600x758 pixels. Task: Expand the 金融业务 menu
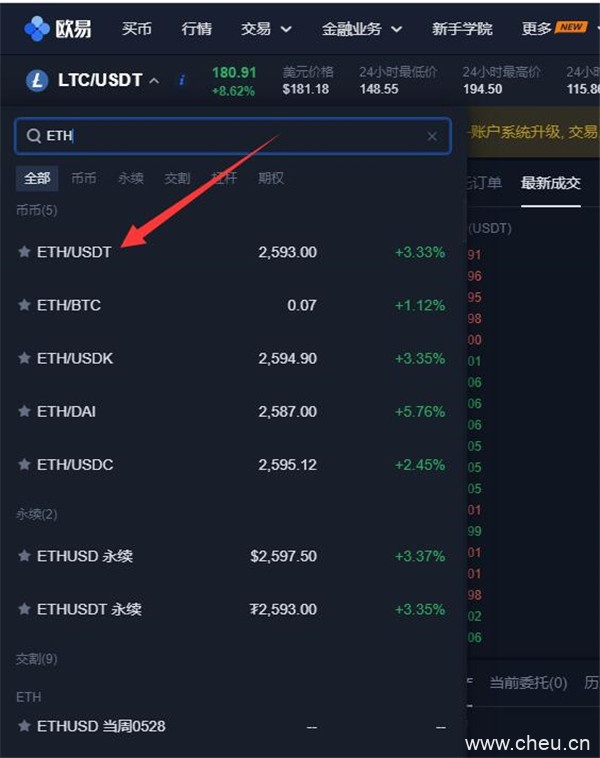click(361, 28)
